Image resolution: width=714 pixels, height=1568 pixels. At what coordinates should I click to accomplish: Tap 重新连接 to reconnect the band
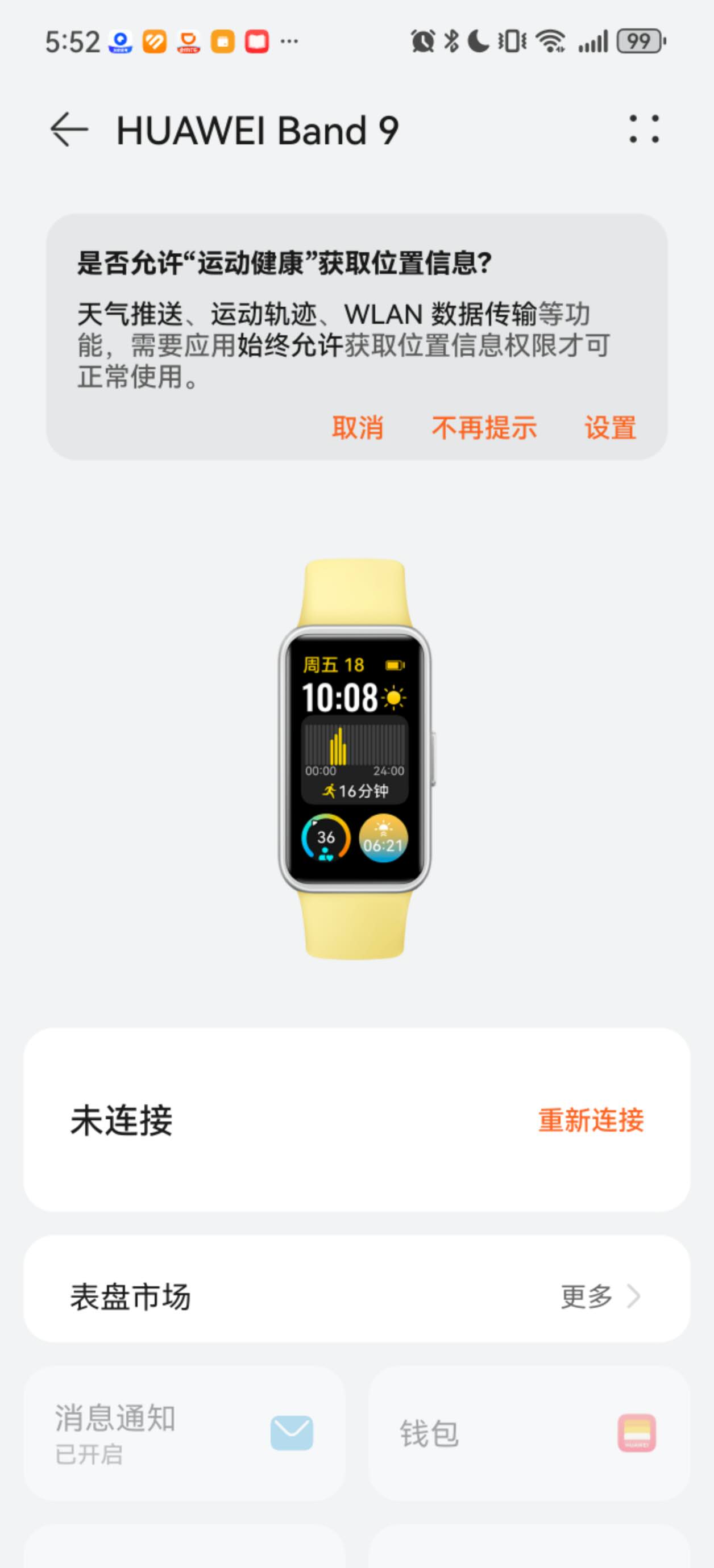(x=590, y=1120)
